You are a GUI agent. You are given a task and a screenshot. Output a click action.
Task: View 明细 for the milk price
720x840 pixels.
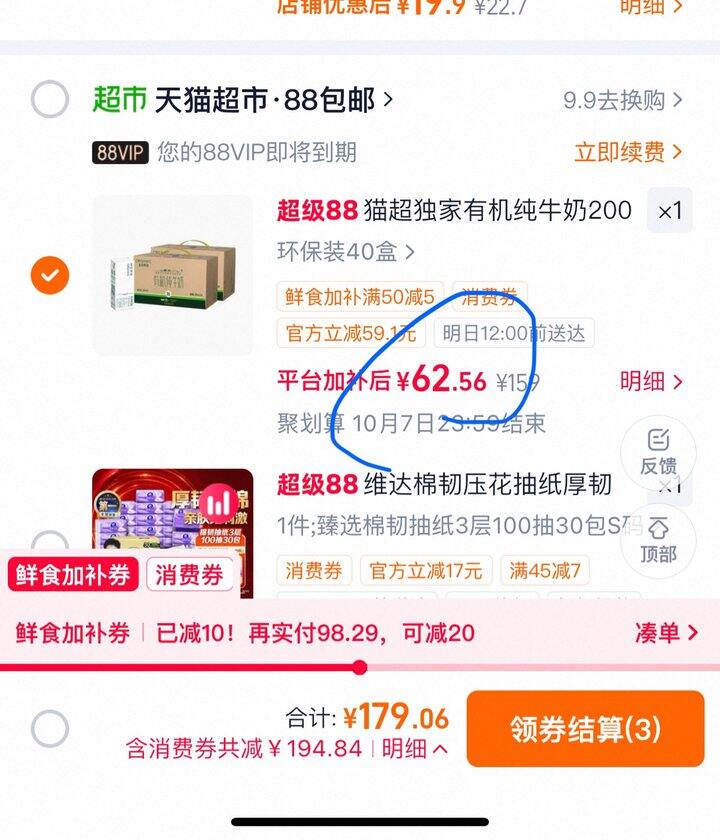[x=651, y=381]
